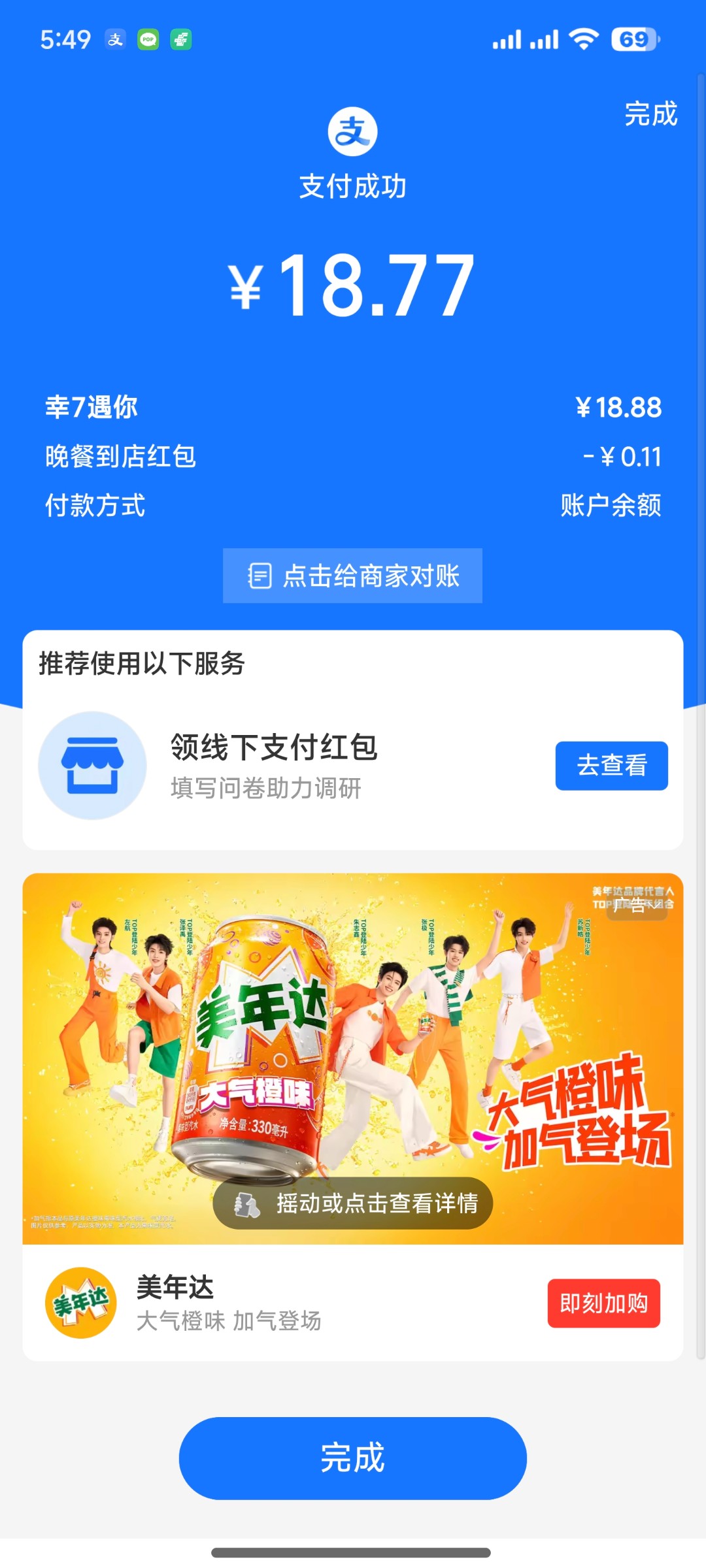This screenshot has width=706, height=1568.
Task: Open the 美年达 advertisement banner
Action: click(353, 1019)
